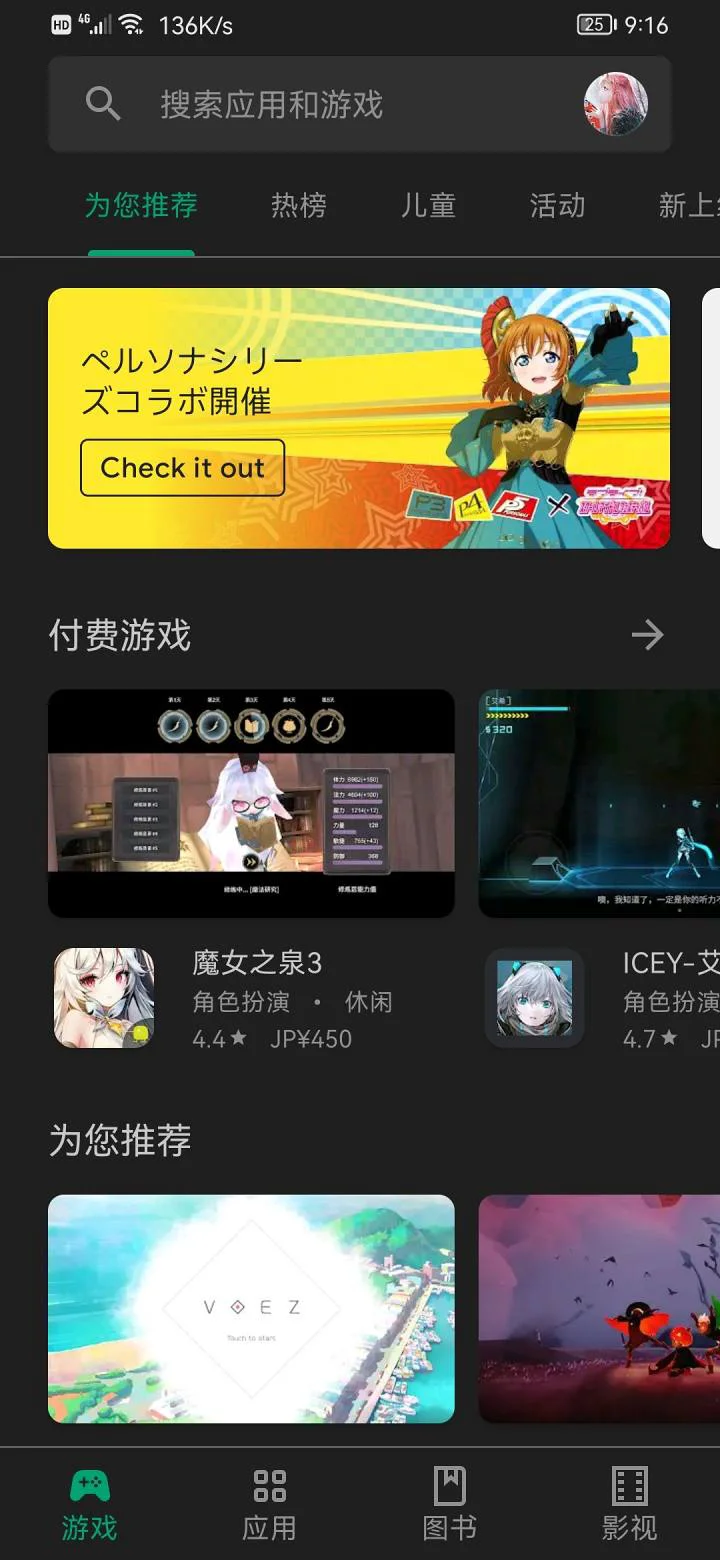
Task: View the 魔女之泉3 gameplay screenshot
Action: pyautogui.click(x=251, y=803)
